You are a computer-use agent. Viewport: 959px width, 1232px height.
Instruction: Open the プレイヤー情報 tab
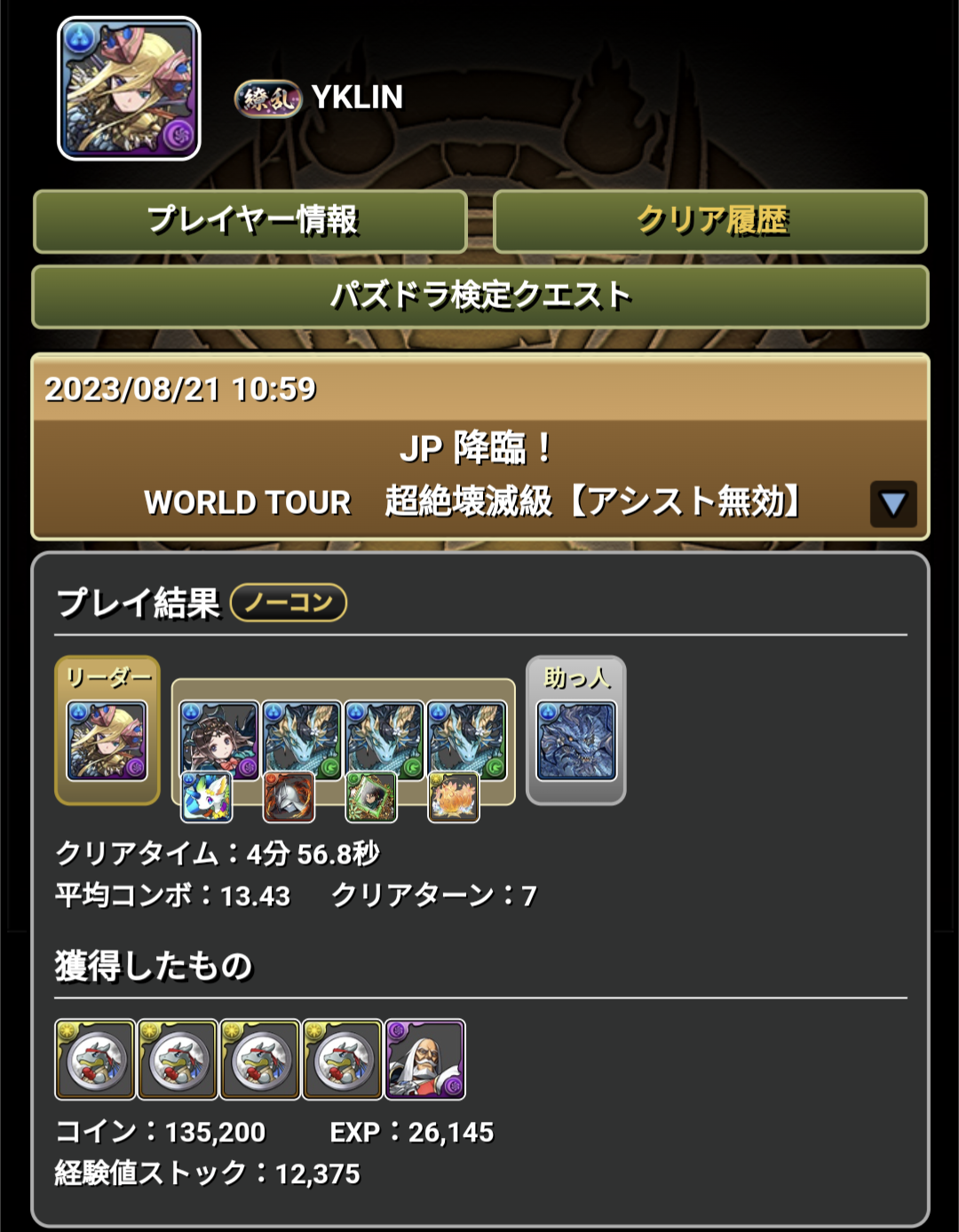250,221
